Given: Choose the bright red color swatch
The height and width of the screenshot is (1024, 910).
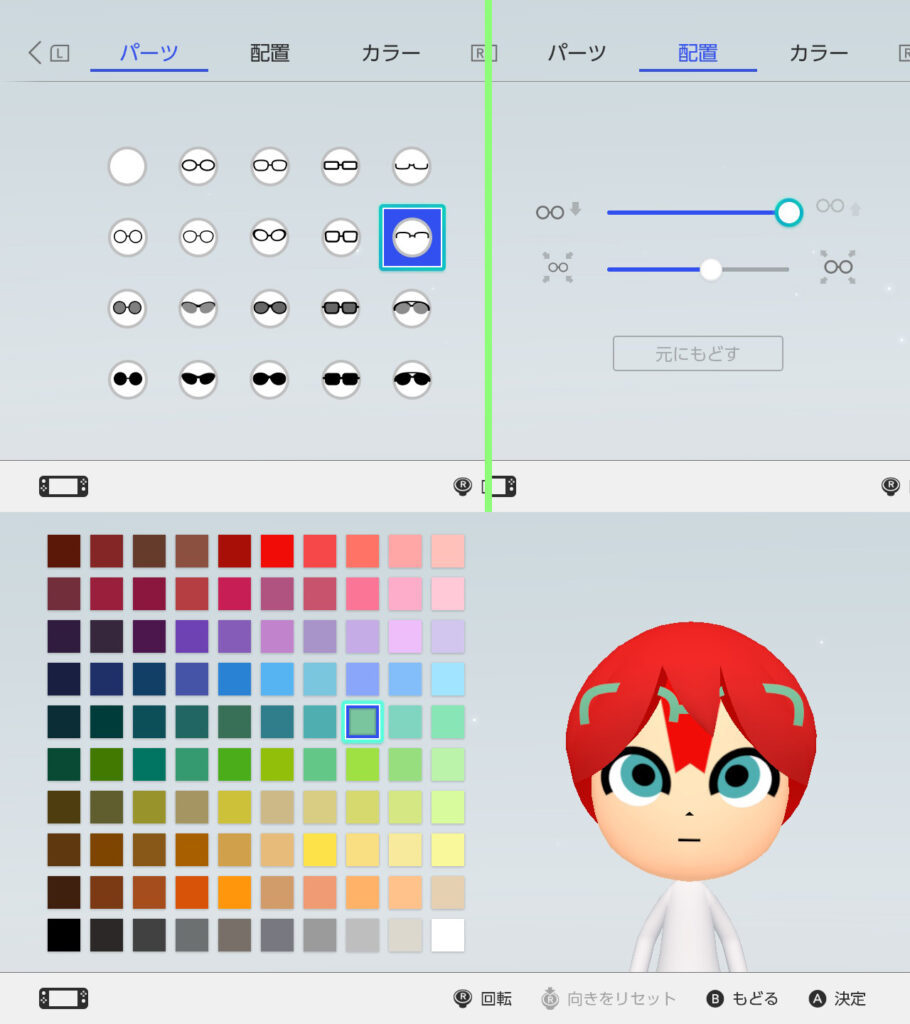Looking at the screenshot, I should point(277,551).
